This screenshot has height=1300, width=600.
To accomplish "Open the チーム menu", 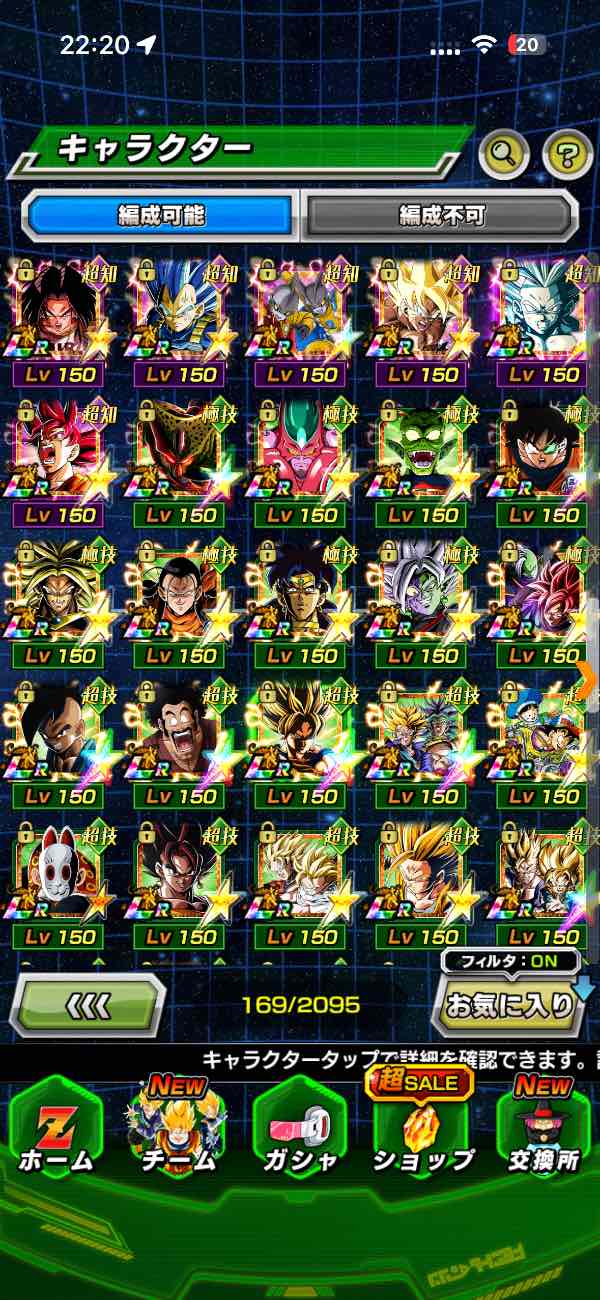I will (178, 1128).
